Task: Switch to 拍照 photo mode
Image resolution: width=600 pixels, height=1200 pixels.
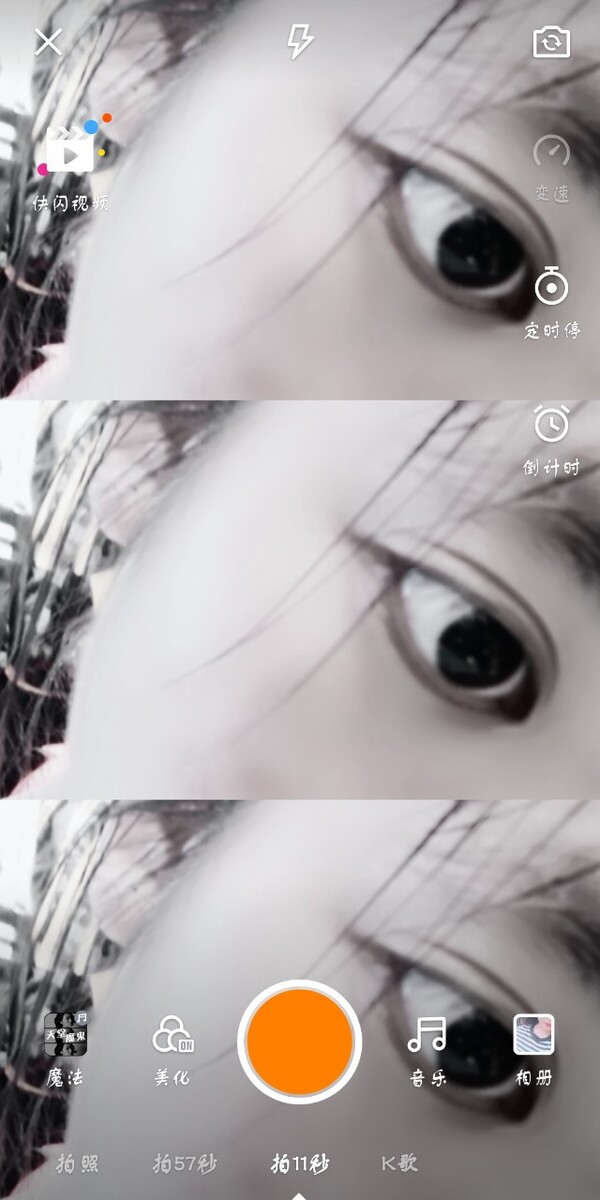Action: click(x=77, y=1164)
